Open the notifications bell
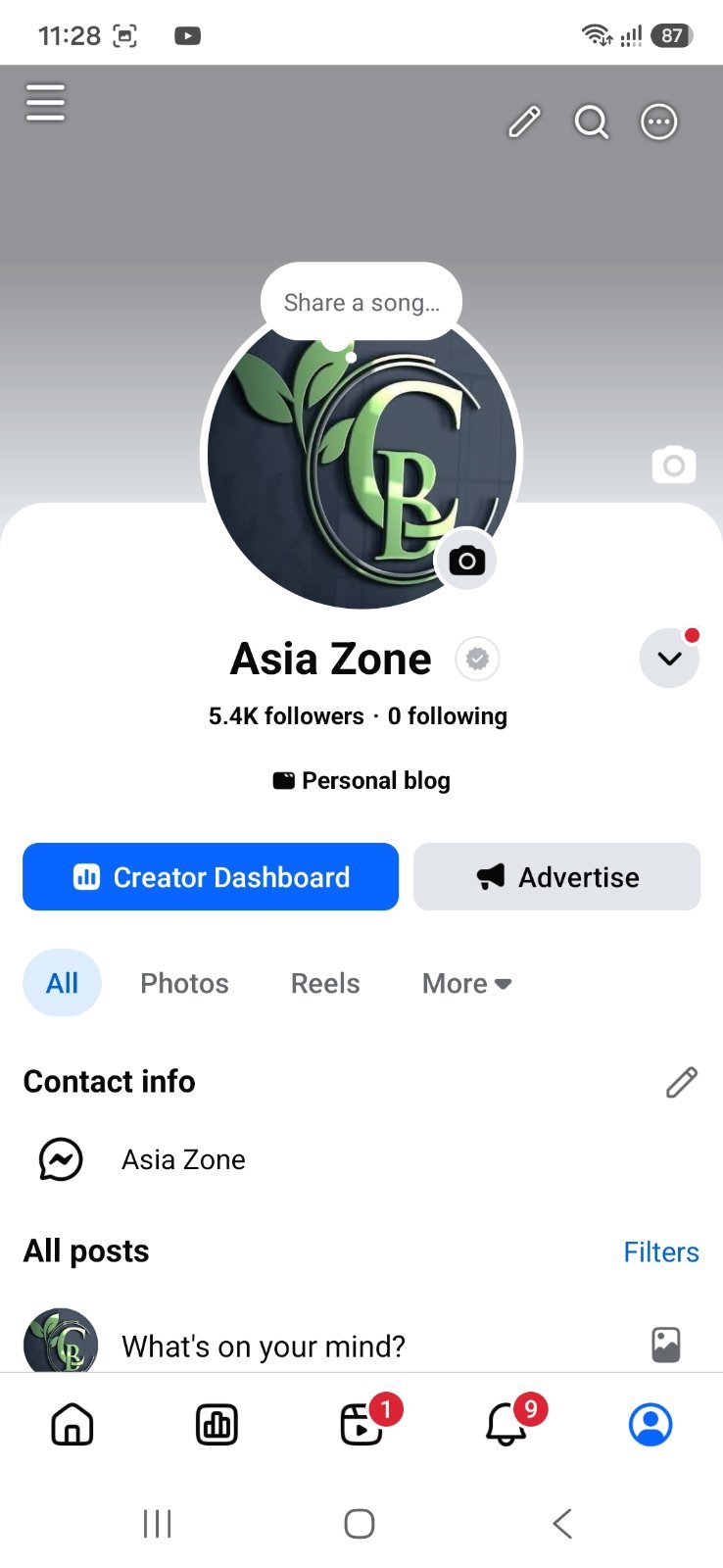Viewport: 723px width, 1568px height. 506,1424
